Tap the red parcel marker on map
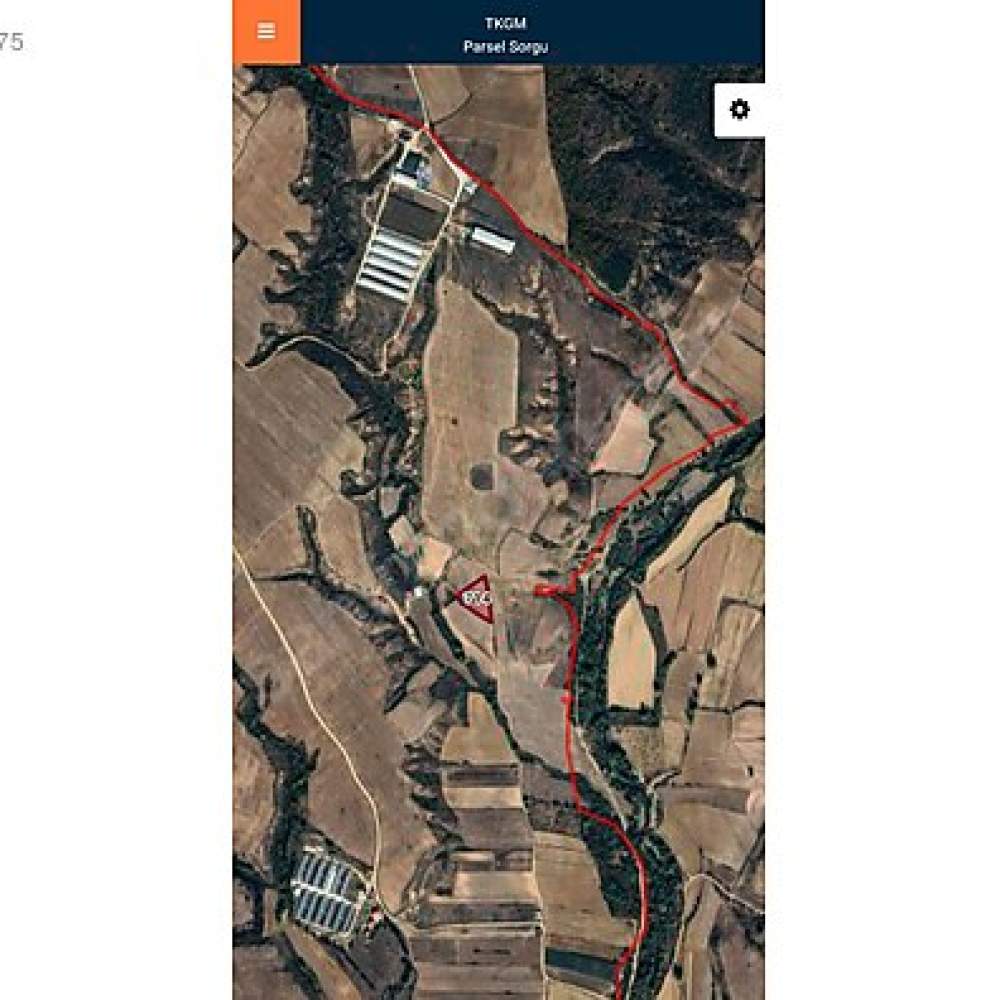 477,597
